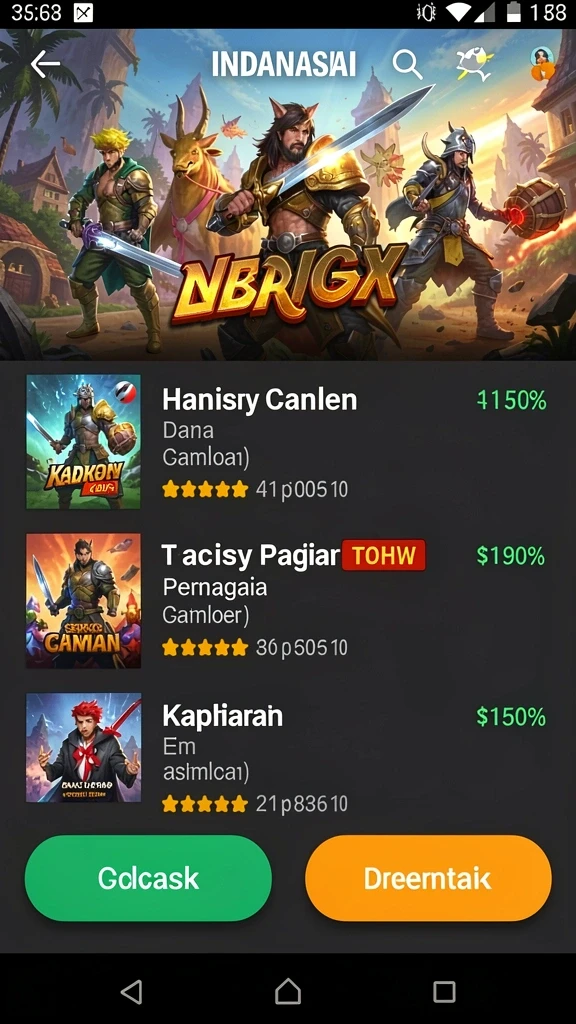576x1024 pixels.
Task: Open recent apps from the navigation bar
Action: [x=444, y=991]
